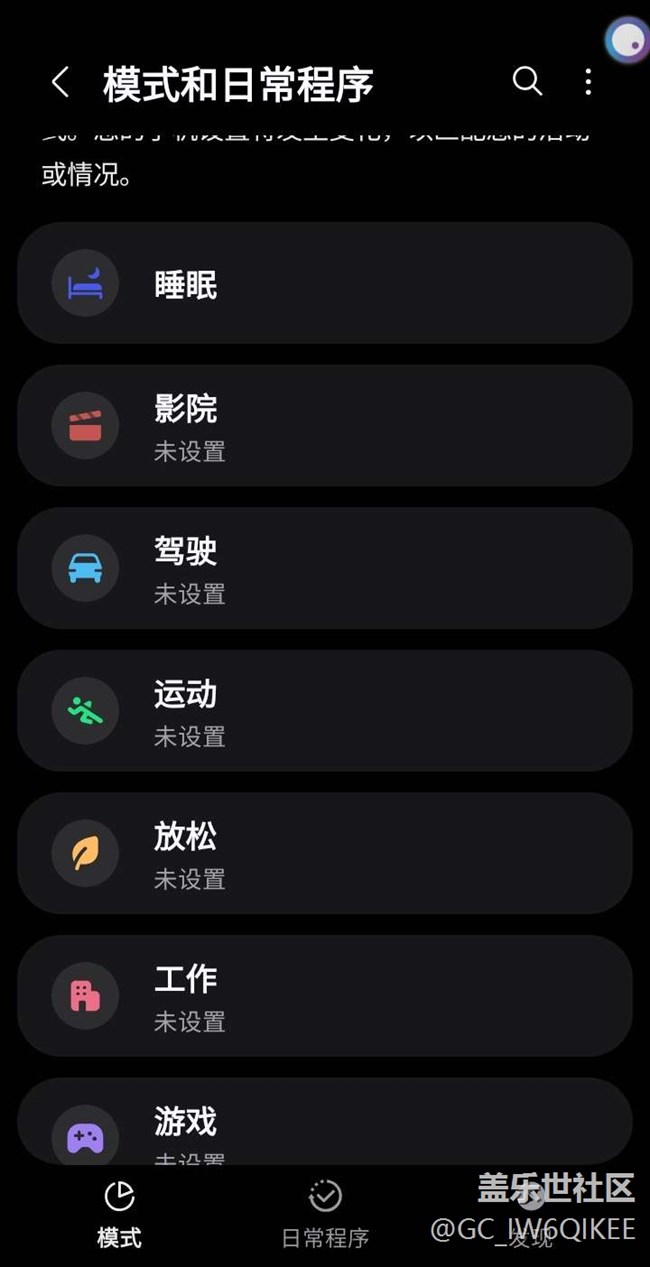This screenshot has height=1267, width=650.
Task: Open the search icon
Action: click(x=527, y=82)
